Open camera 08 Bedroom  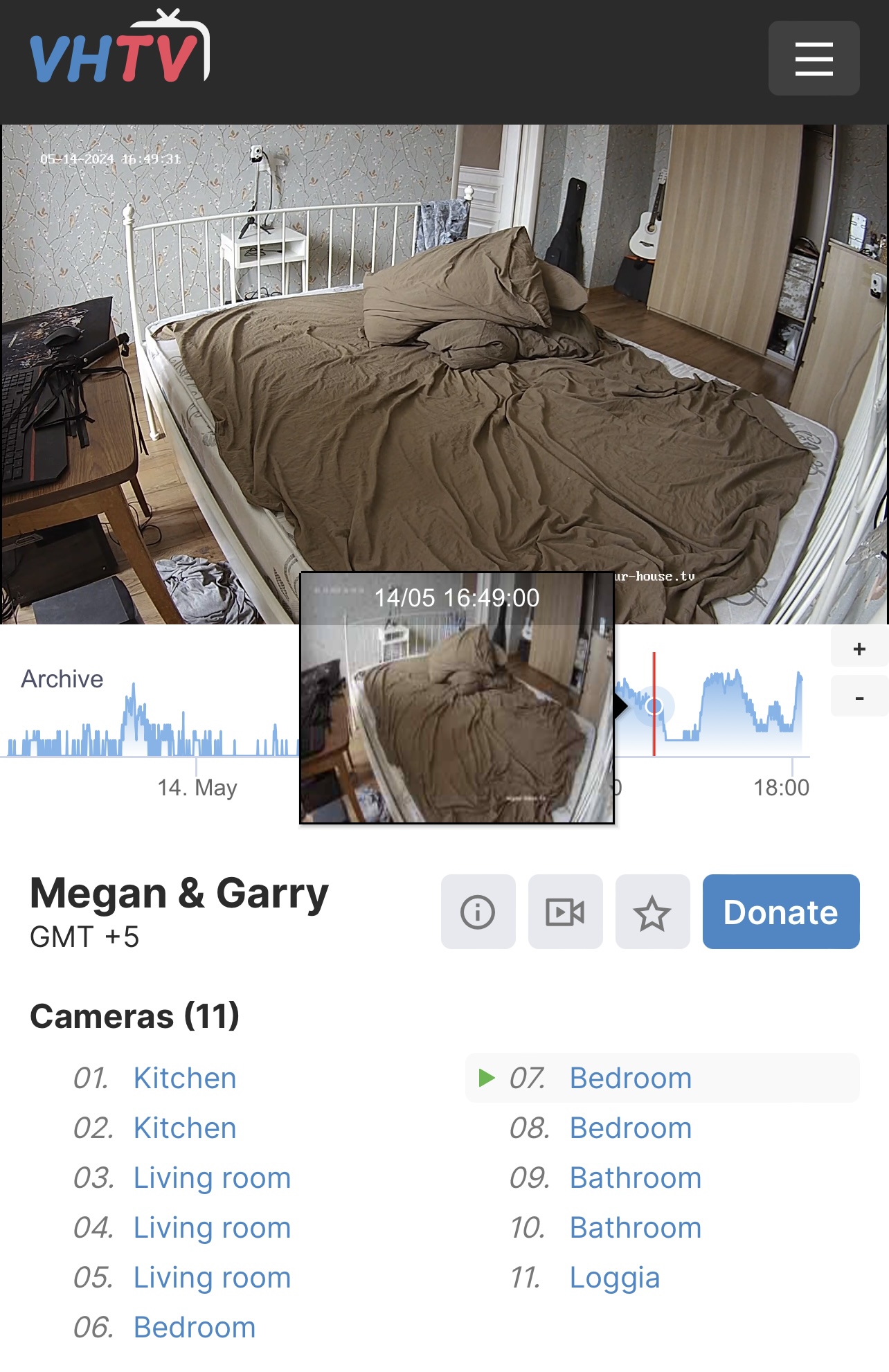point(630,1128)
